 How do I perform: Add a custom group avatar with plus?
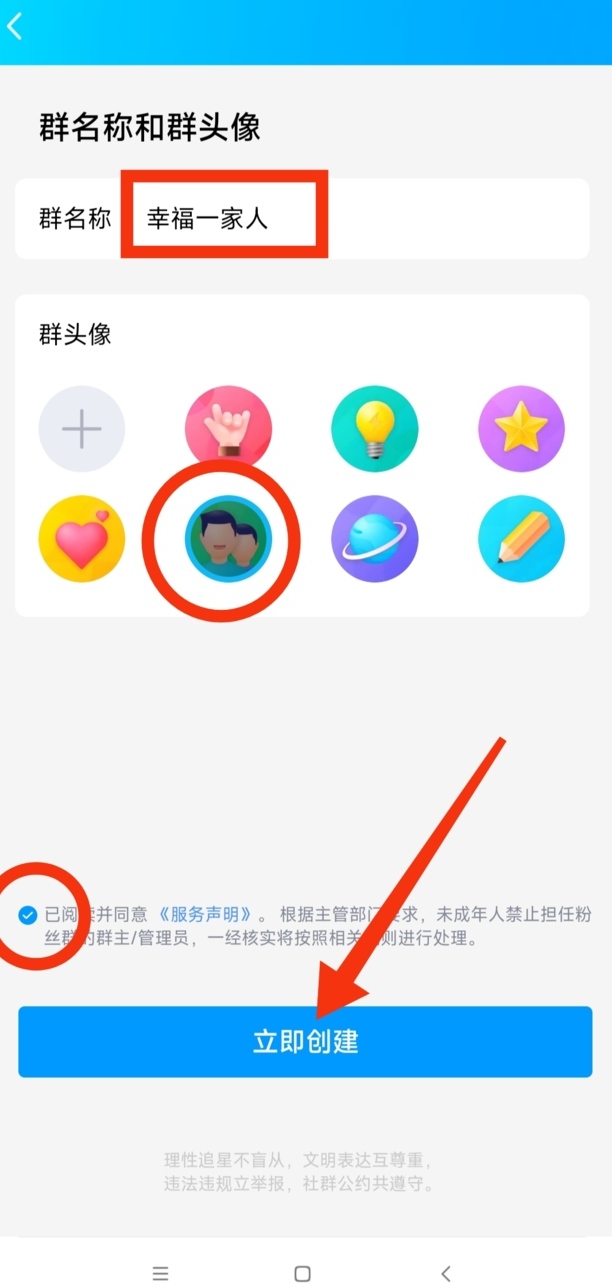[x=82, y=430]
